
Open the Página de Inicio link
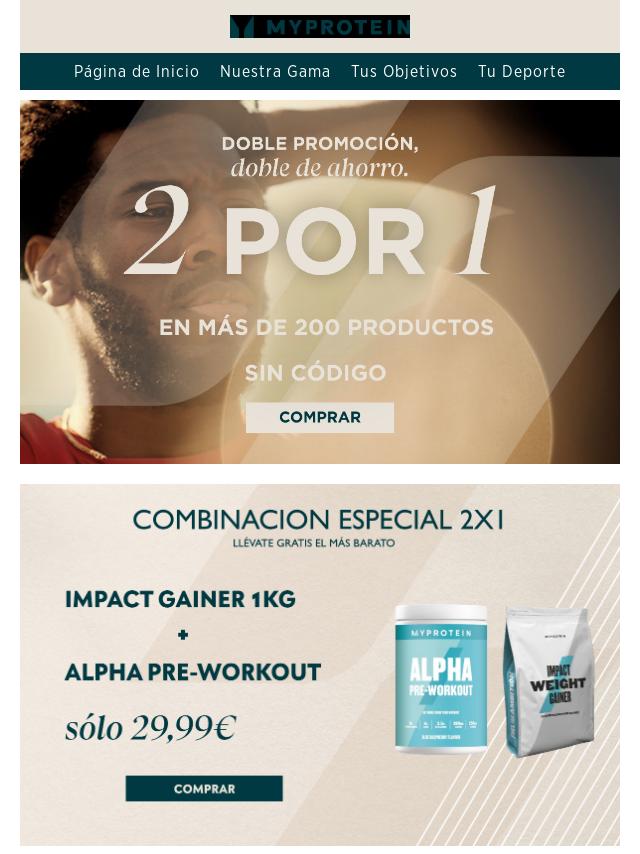point(136,72)
